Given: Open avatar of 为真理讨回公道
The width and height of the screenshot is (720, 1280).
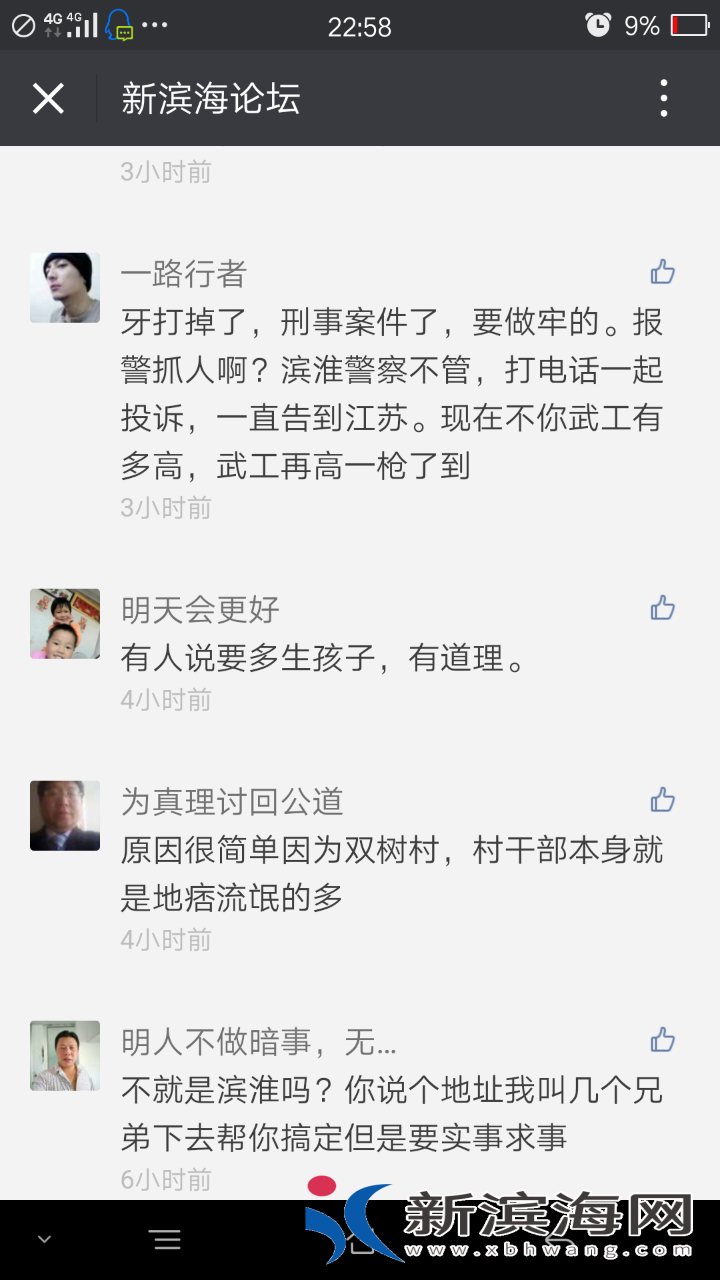Looking at the screenshot, I should [x=65, y=816].
